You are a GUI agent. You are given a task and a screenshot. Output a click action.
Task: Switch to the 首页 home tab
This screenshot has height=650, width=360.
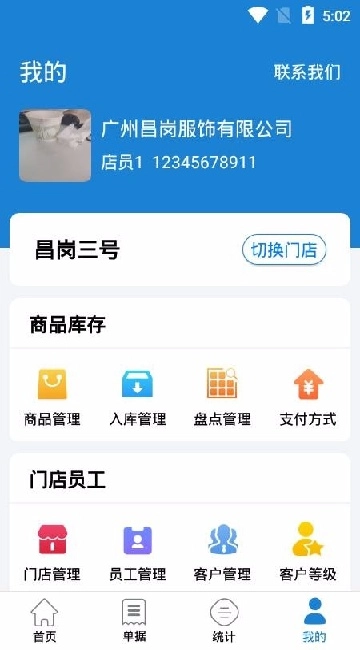(x=44, y=620)
